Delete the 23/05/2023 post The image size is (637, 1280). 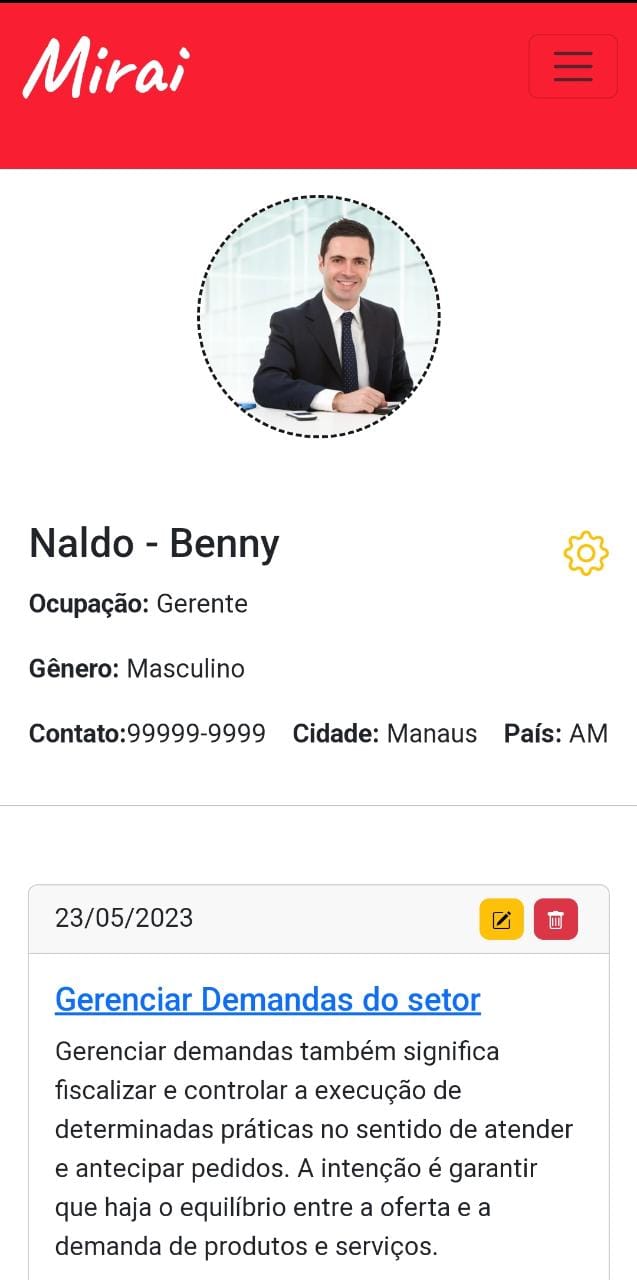pyautogui.click(x=556, y=920)
